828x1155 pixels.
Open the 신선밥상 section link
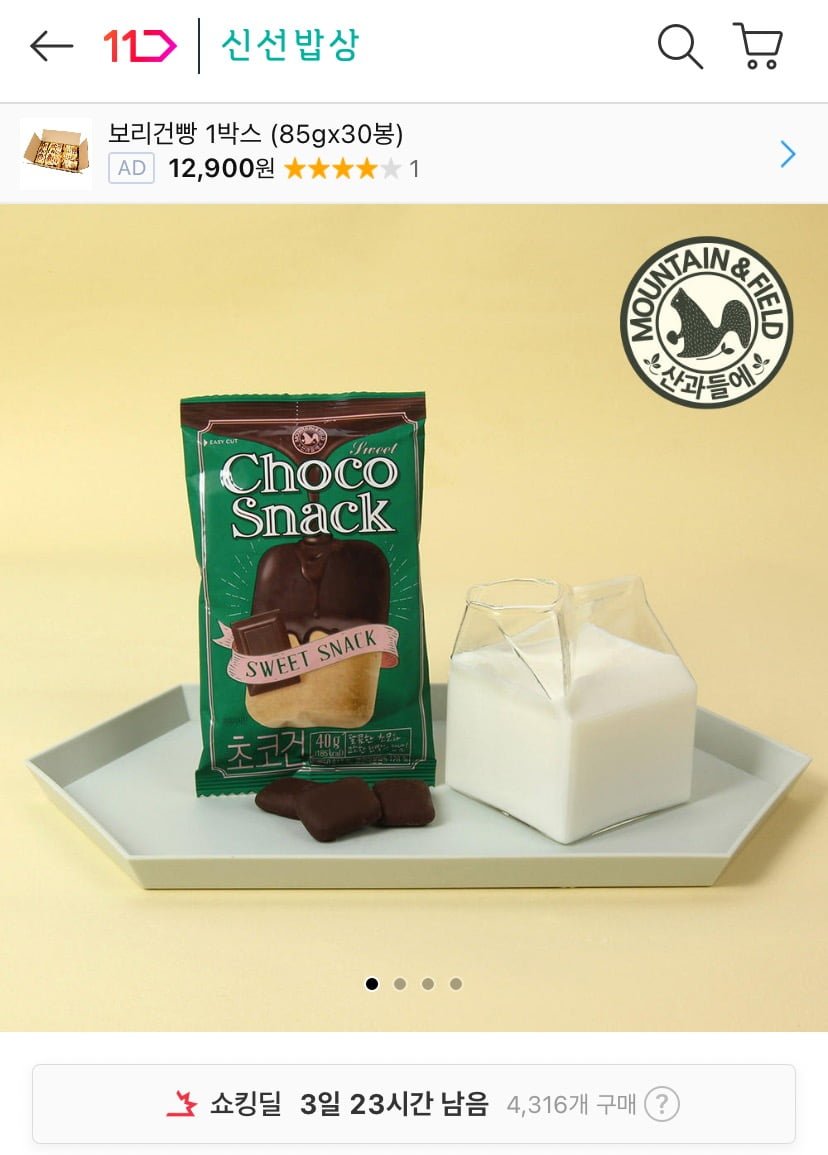pyautogui.click(x=290, y=46)
